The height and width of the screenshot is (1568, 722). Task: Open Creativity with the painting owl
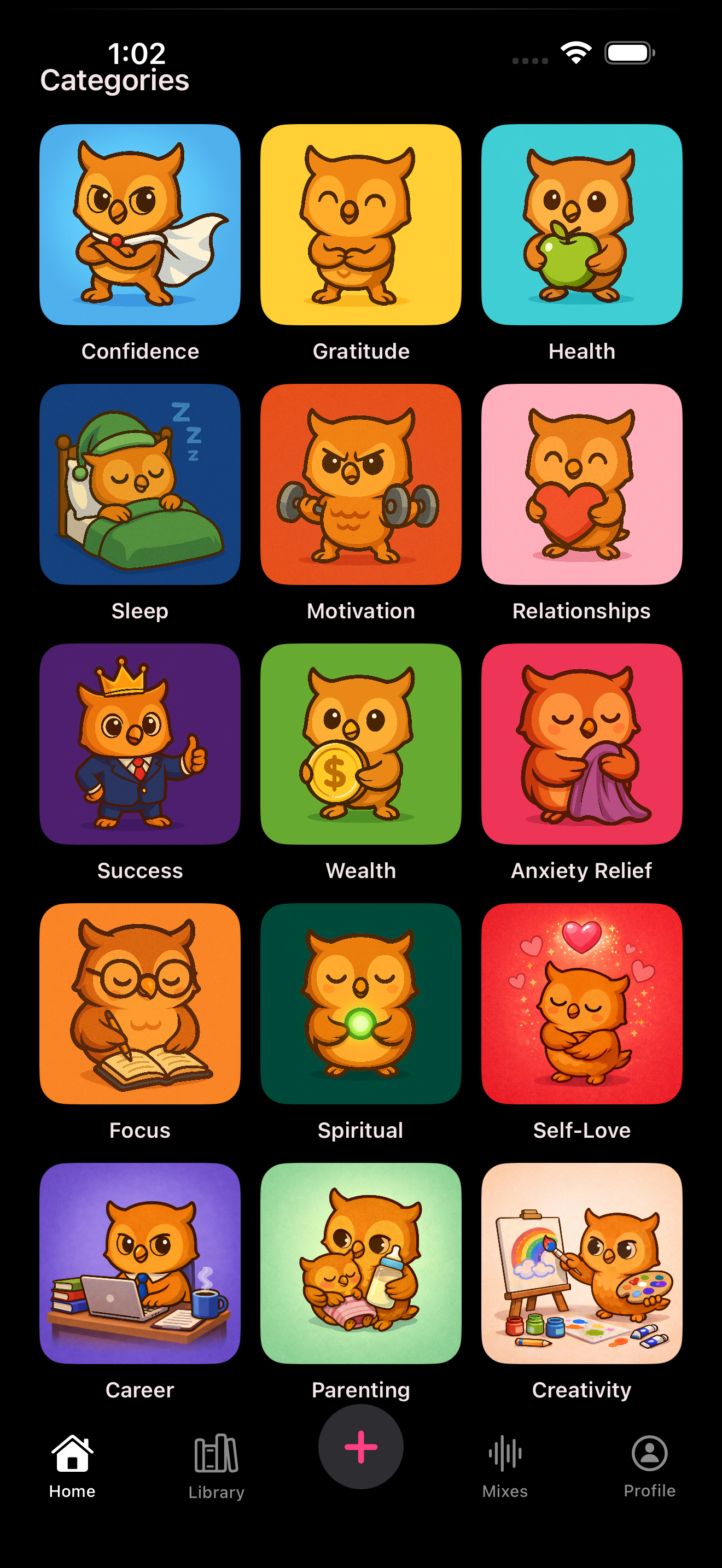pyautogui.click(x=581, y=1264)
